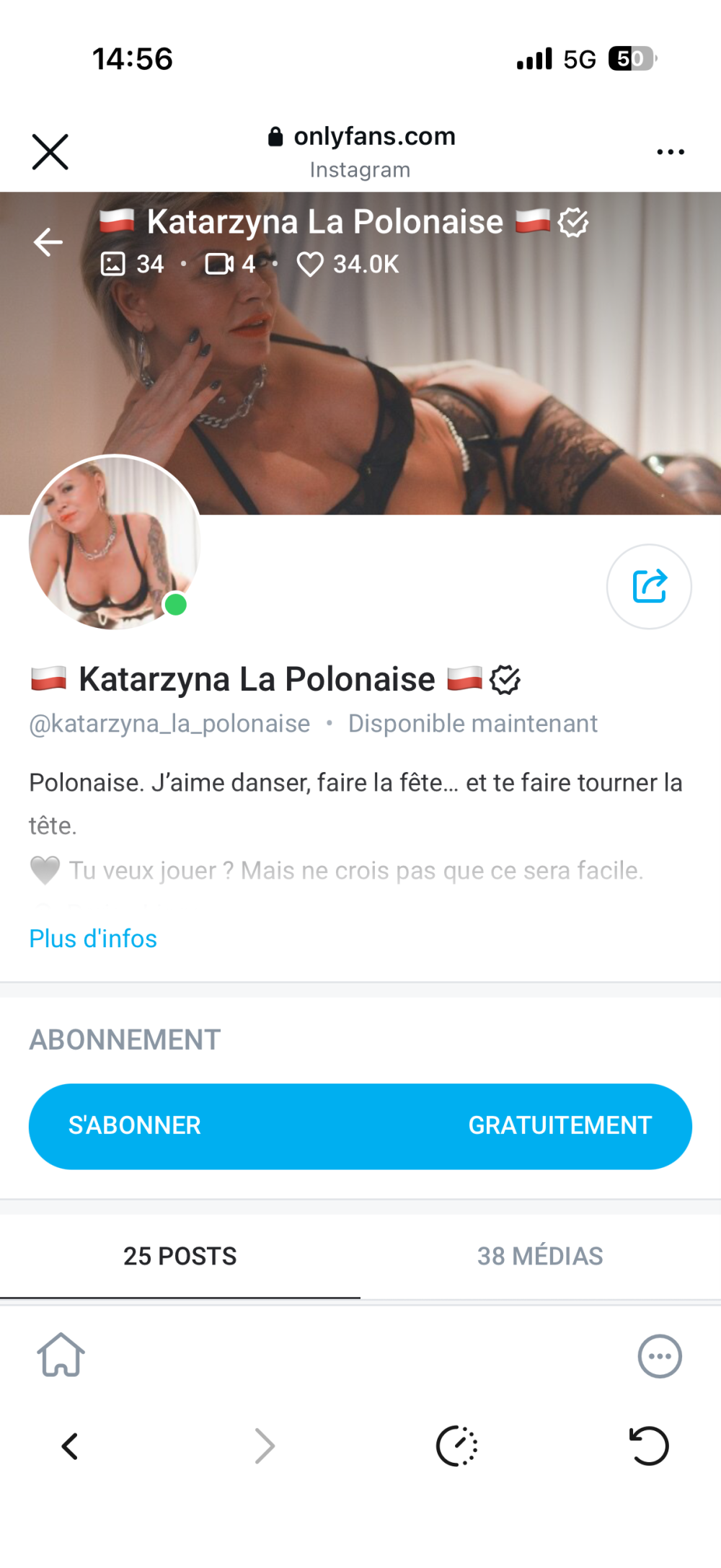Share this profile via the share icon
The height and width of the screenshot is (1568, 721).
pos(649,586)
